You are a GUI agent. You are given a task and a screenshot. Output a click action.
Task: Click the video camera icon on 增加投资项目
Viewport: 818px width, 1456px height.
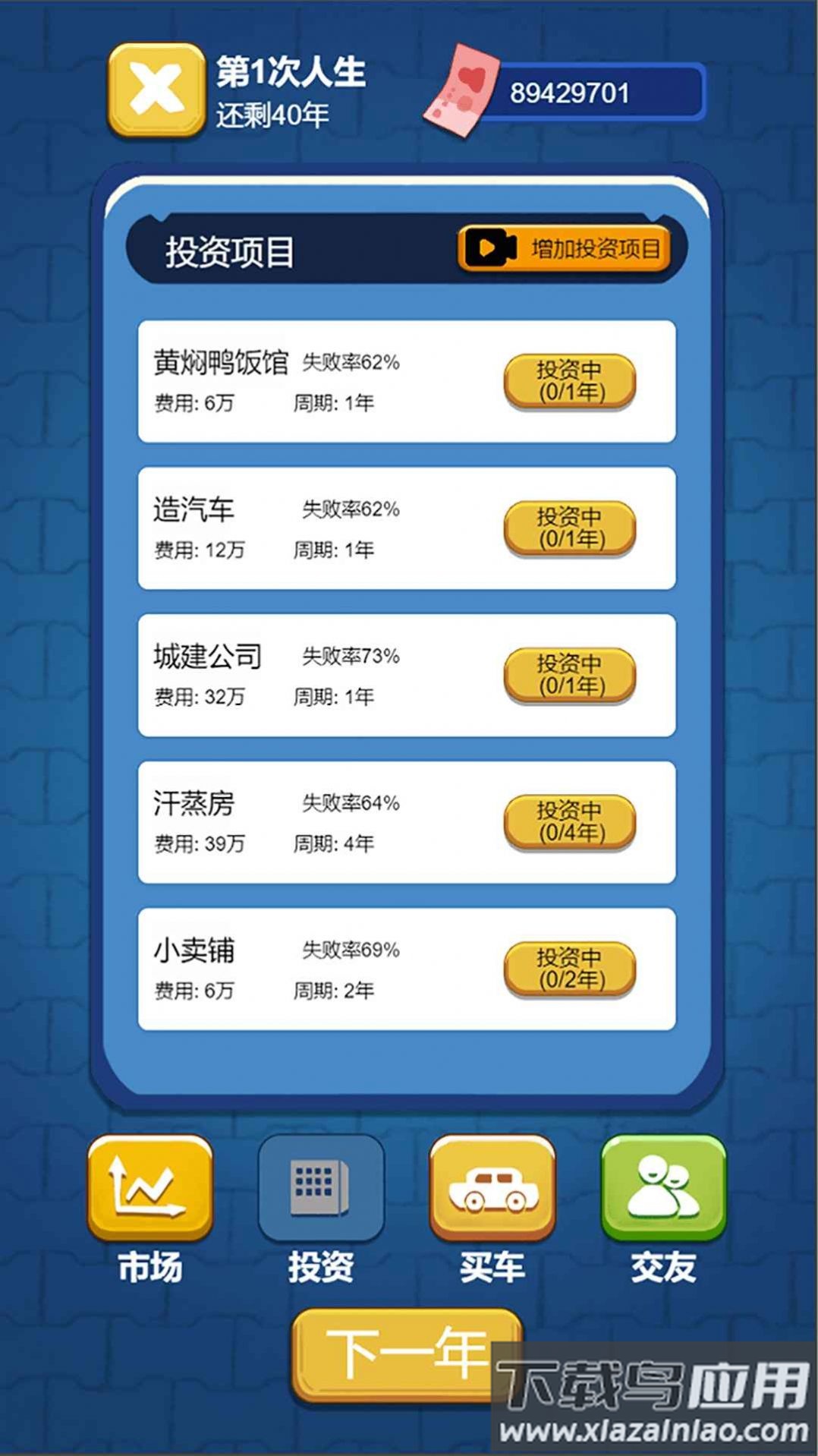[494, 249]
